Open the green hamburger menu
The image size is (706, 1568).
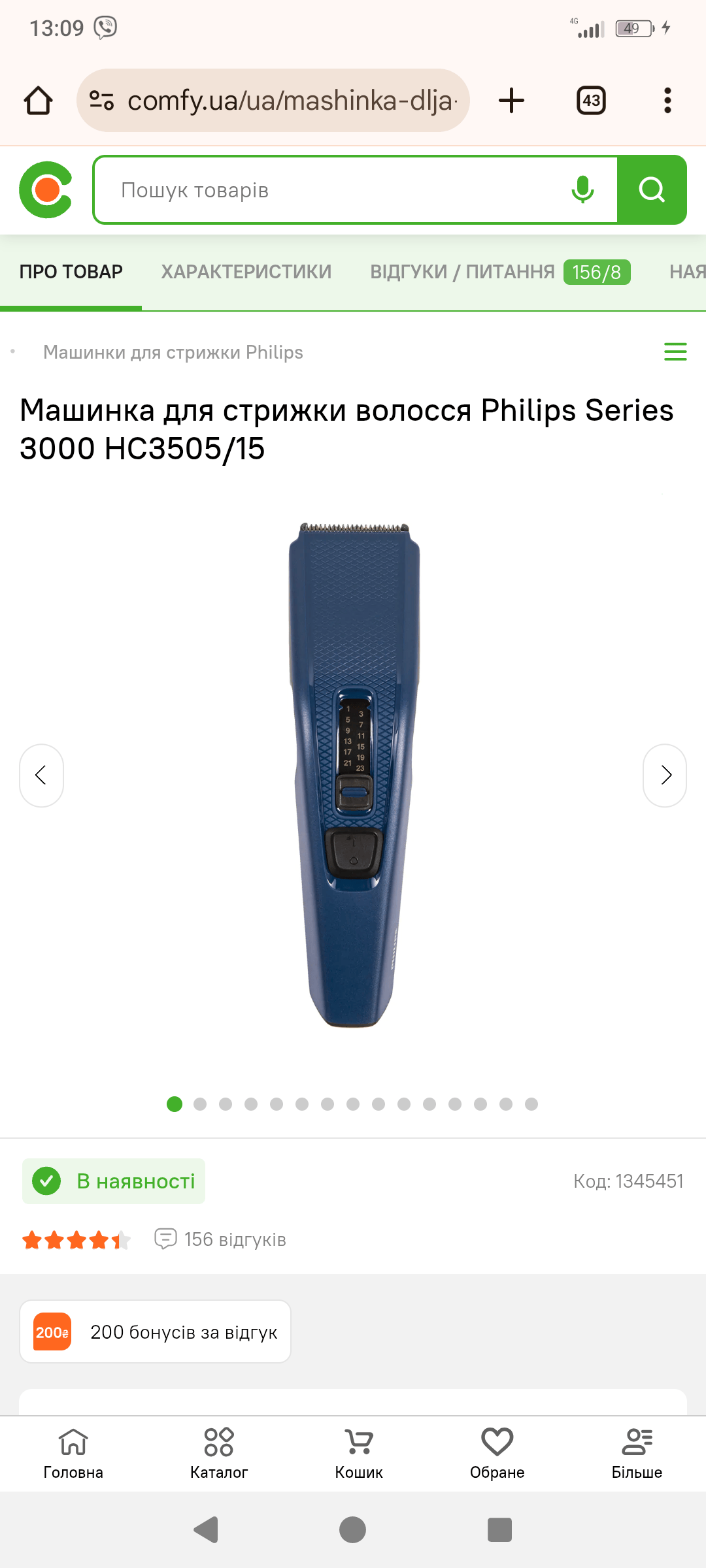675,351
